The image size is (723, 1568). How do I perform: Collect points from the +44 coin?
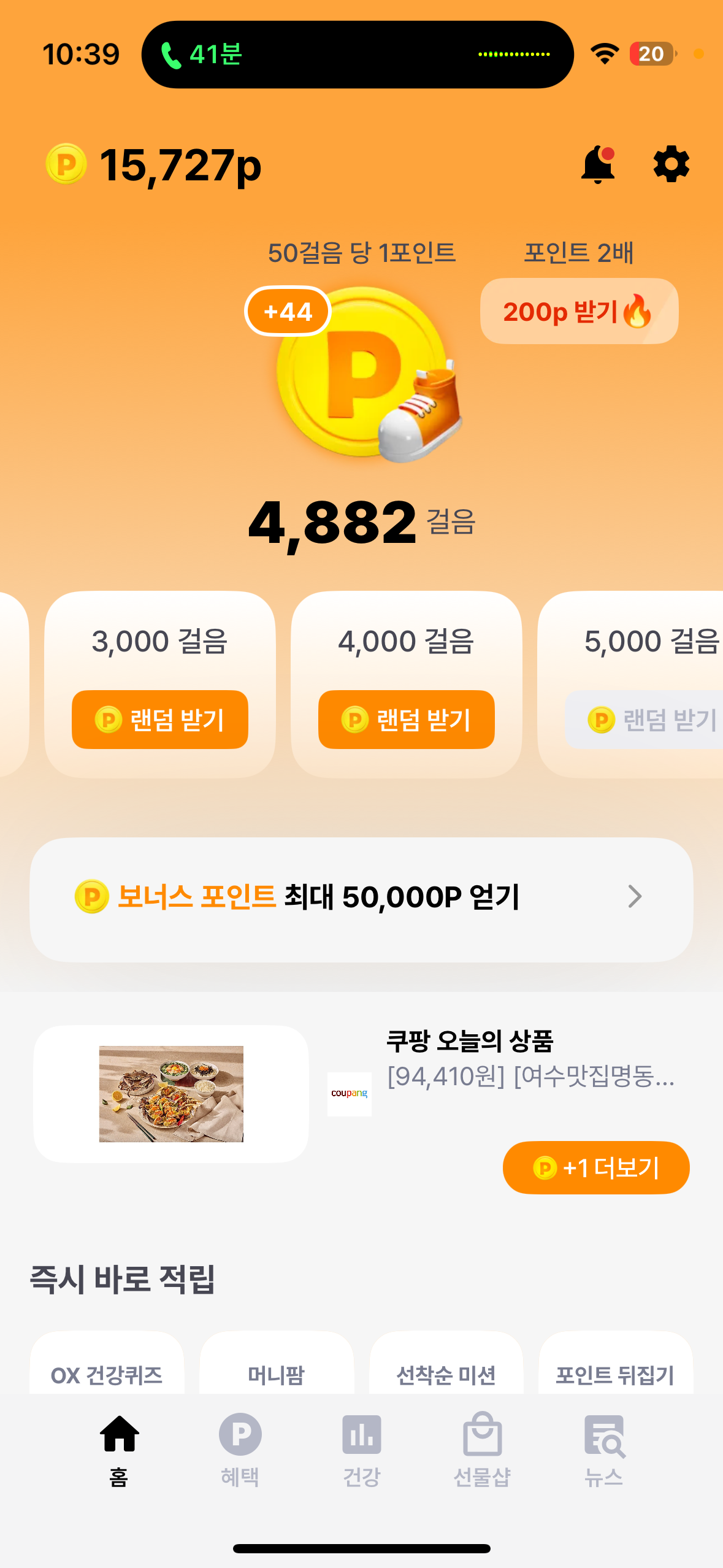361,372
